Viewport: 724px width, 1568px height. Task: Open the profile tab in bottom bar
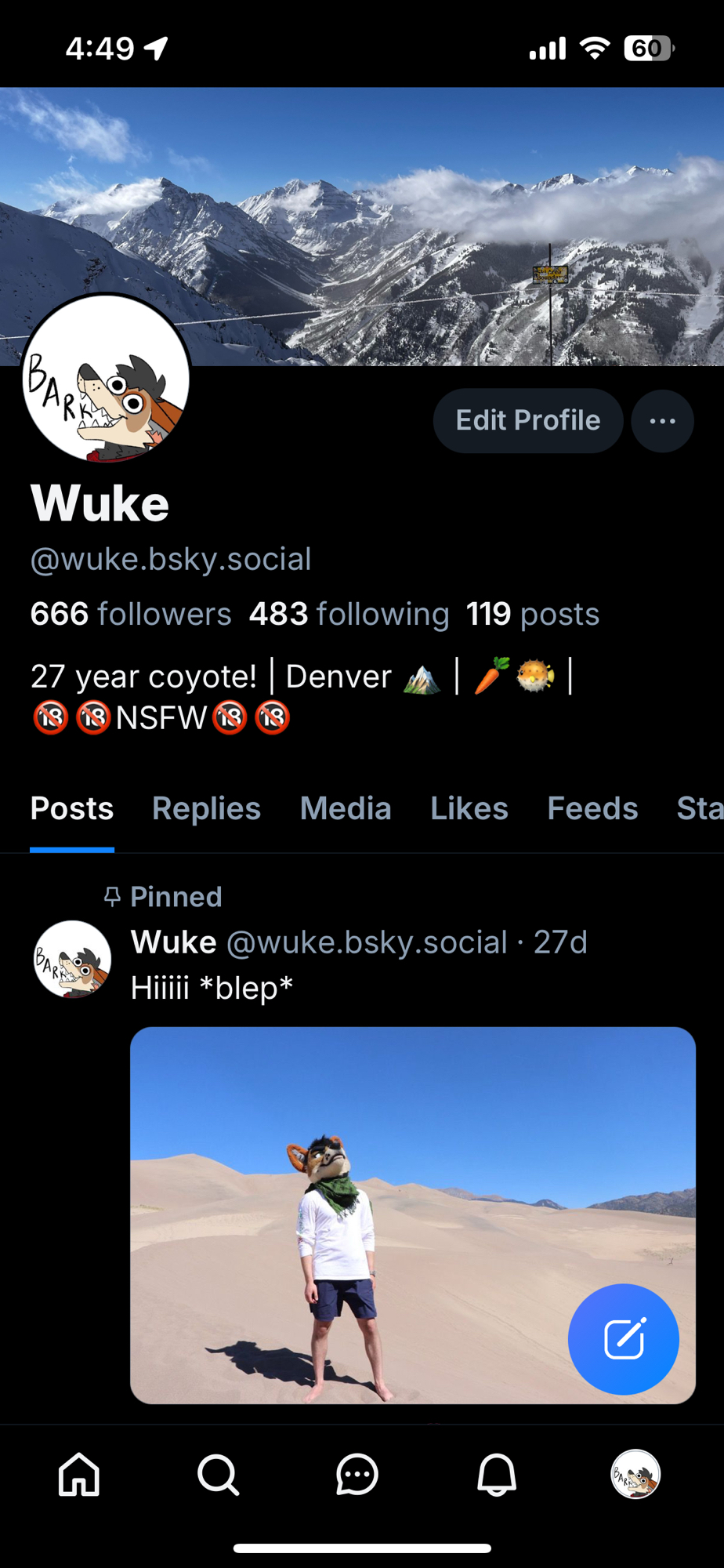pyautogui.click(x=635, y=1475)
